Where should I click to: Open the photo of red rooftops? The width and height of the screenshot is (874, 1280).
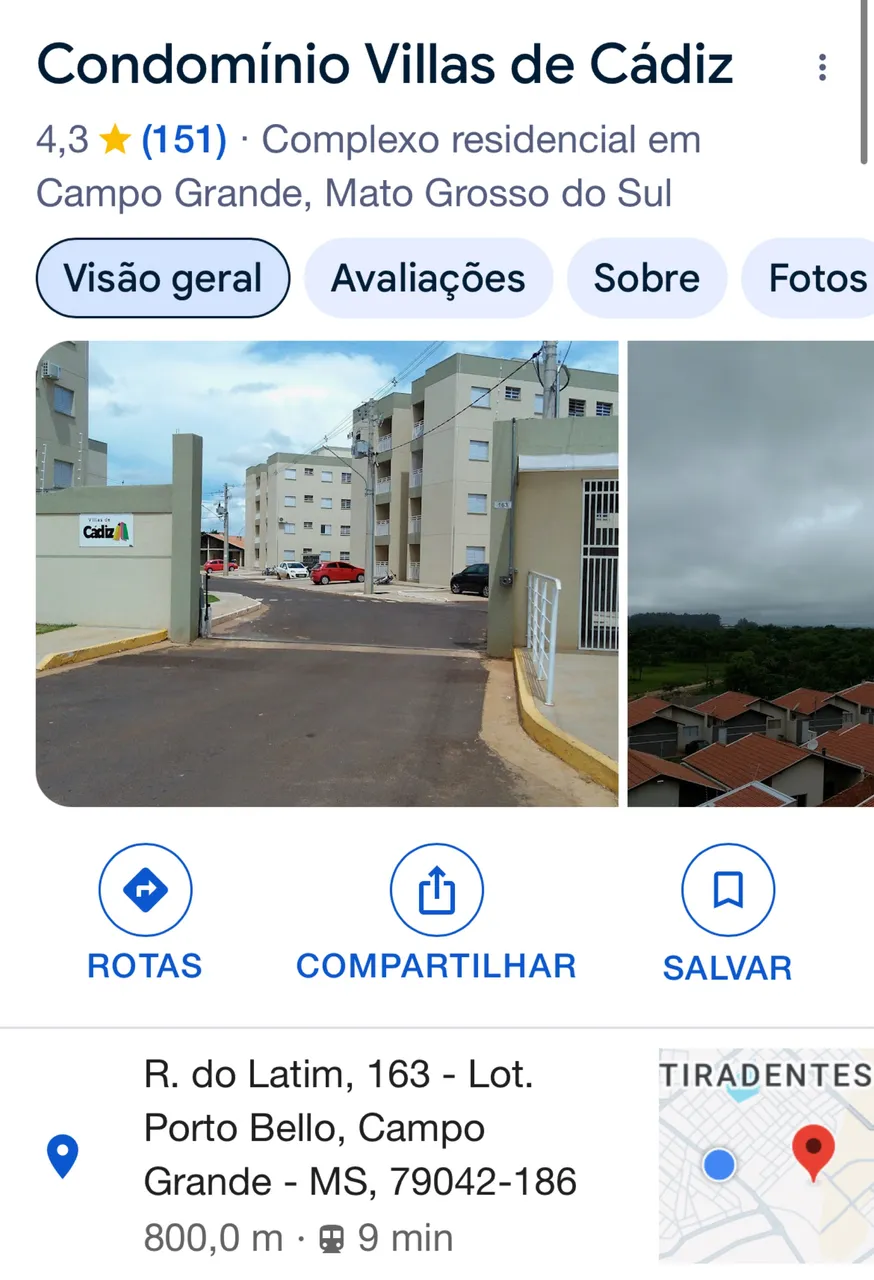[x=751, y=573]
